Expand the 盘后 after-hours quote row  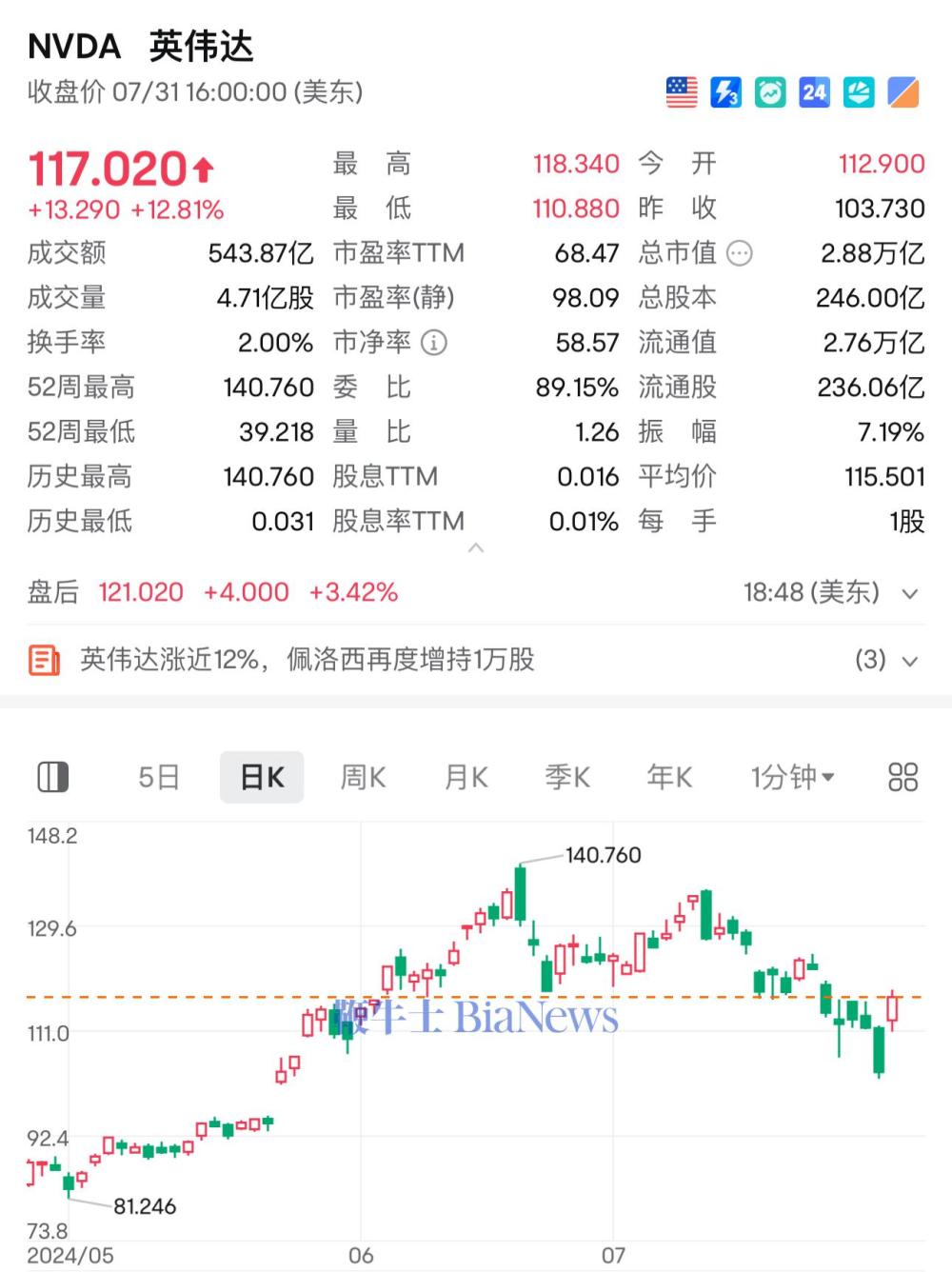click(x=909, y=593)
